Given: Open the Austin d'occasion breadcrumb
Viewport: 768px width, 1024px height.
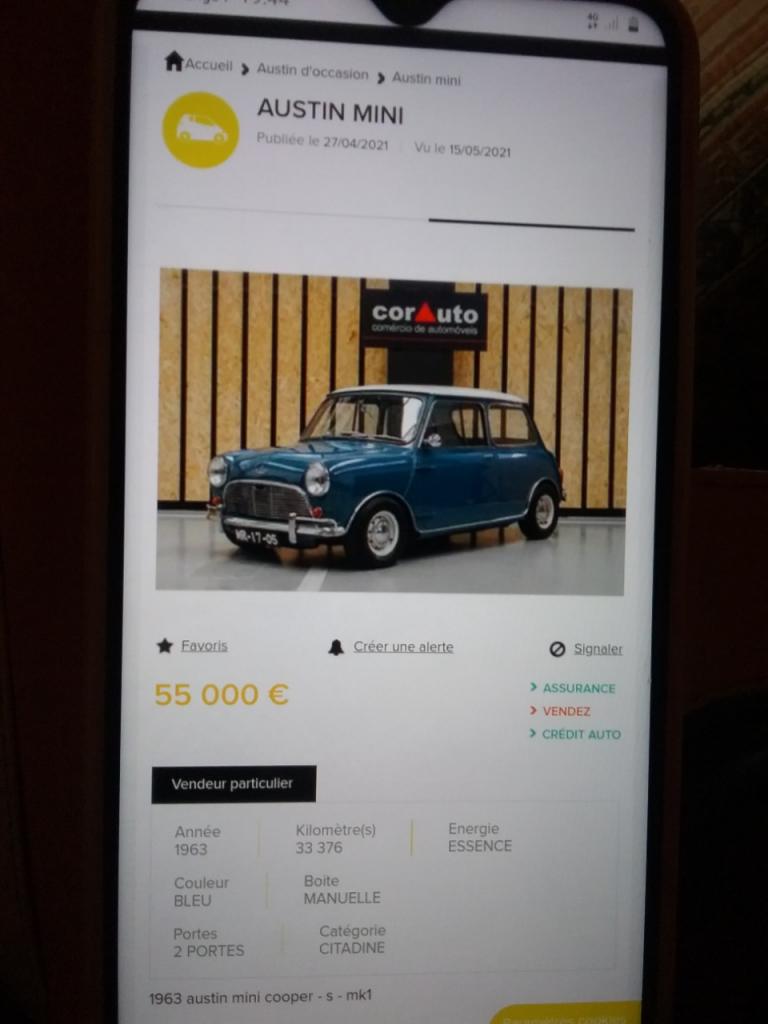Looking at the screenshot, I should pos(312,71).
